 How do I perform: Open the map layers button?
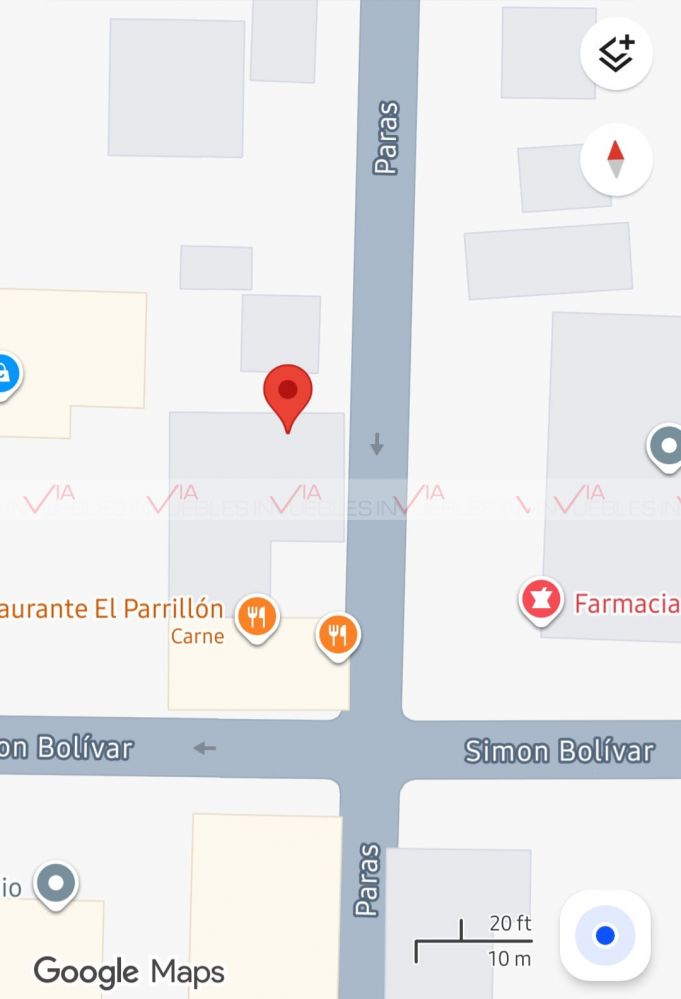point(616,54)
